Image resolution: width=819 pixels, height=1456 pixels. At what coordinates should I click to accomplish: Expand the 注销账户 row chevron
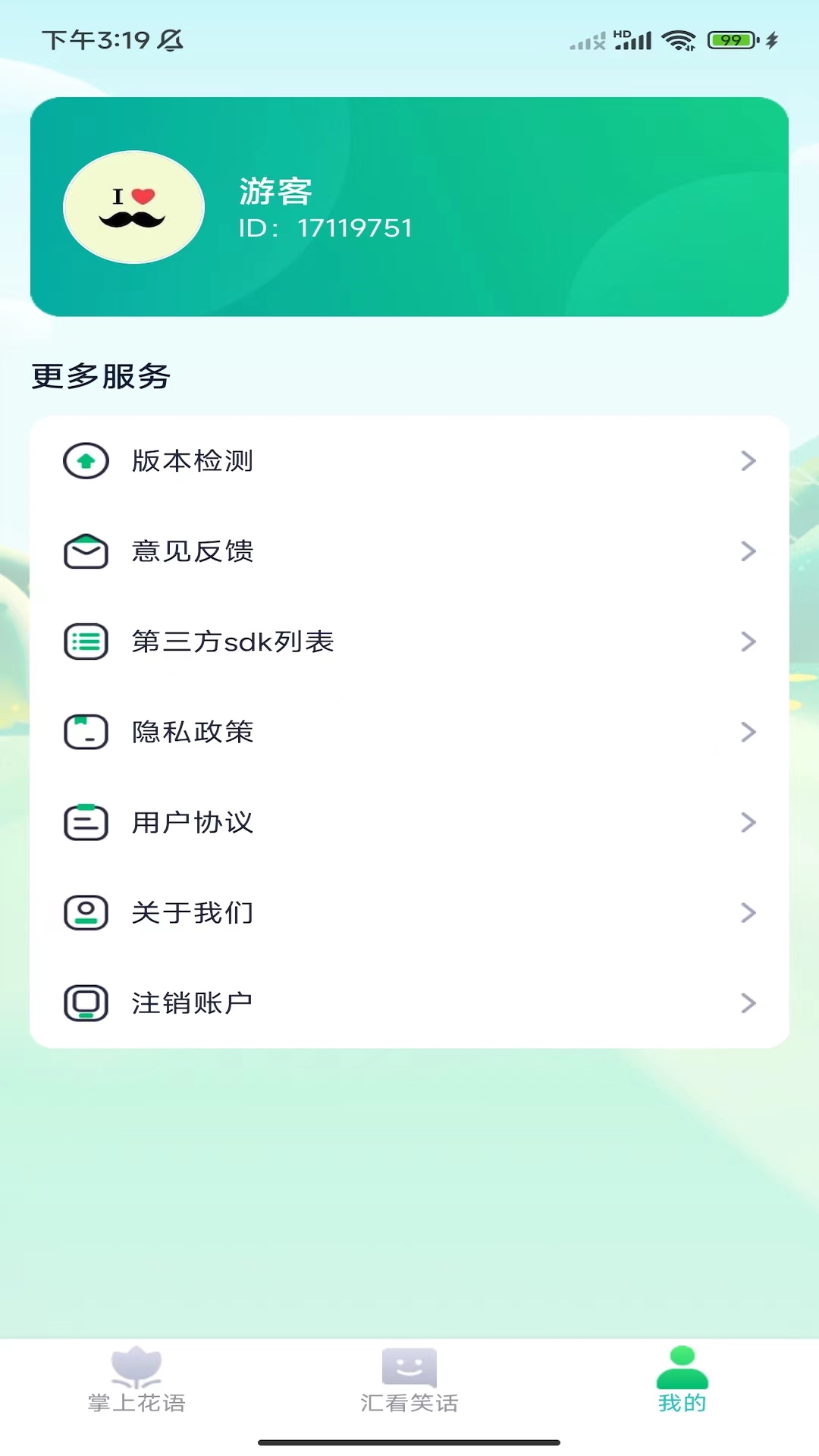click(748, 1003)
